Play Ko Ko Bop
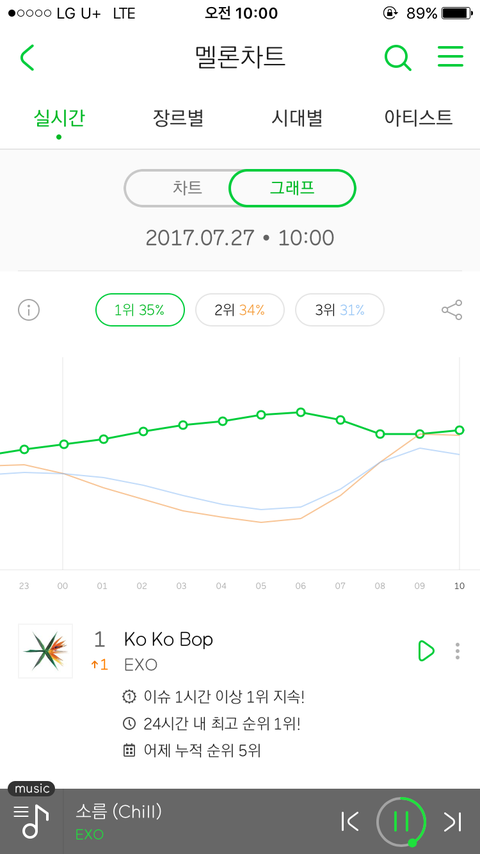The width and height of the screenshot is (480, 854). [x=426, y=651]
